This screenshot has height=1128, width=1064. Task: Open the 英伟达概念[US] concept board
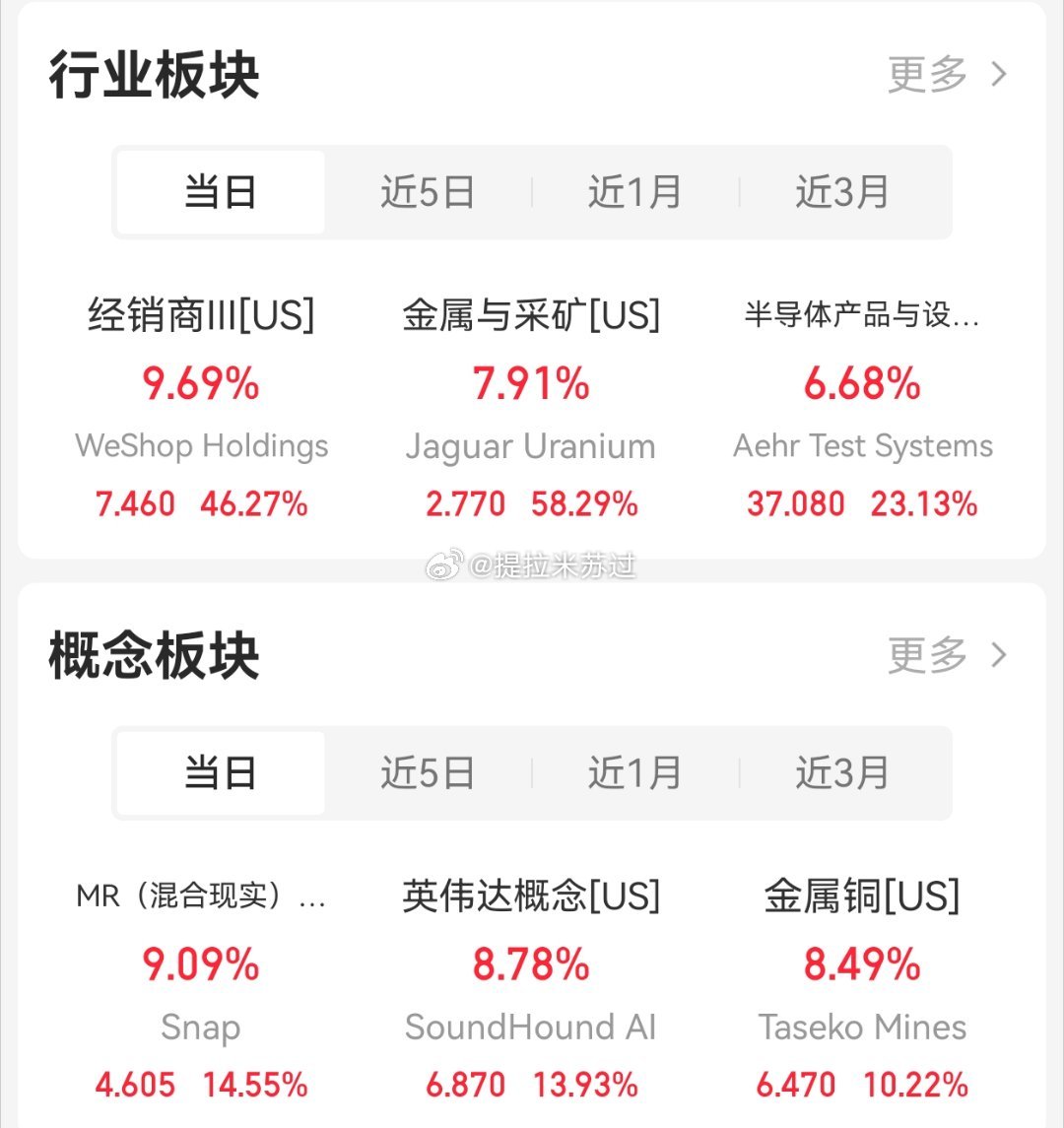[x=531, y=896]
